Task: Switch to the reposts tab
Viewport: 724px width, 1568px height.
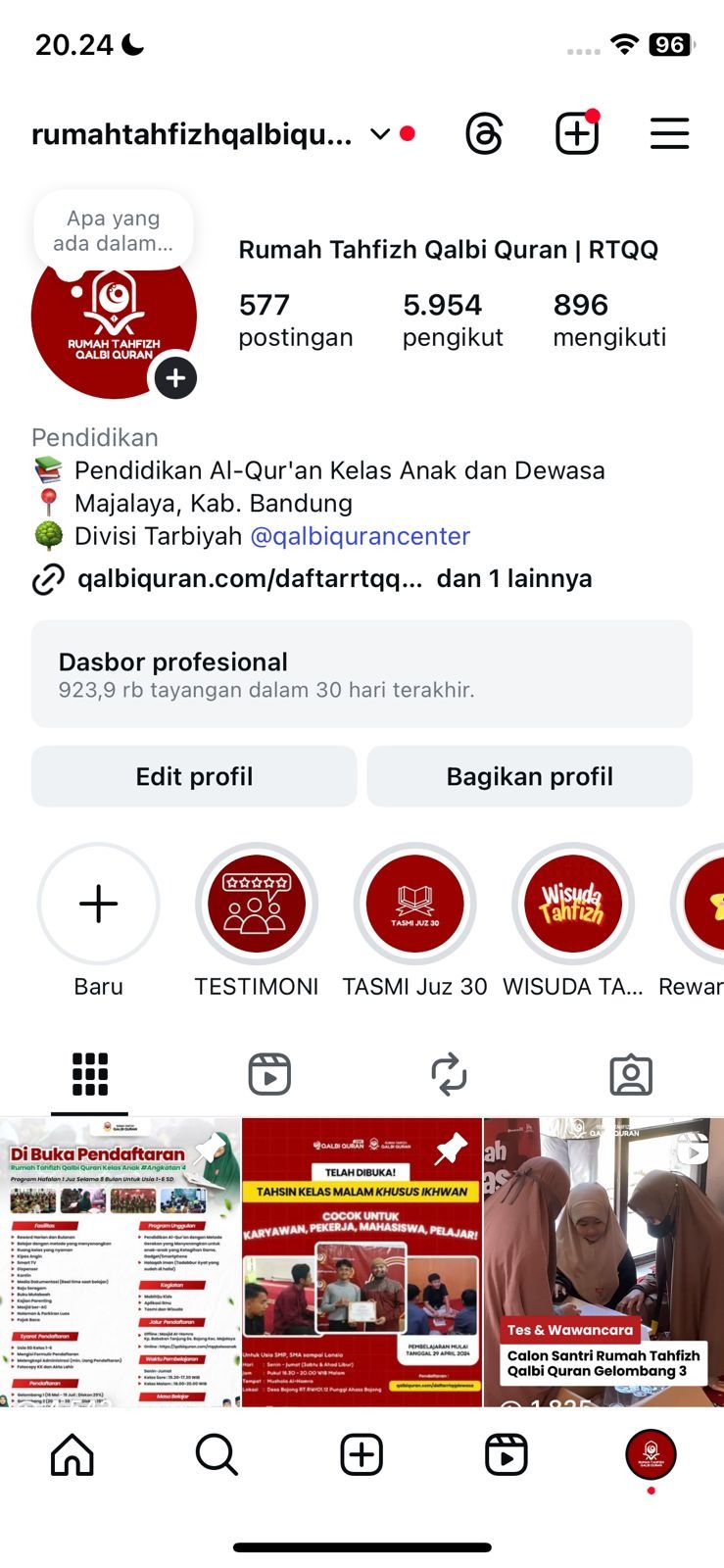Action: point(450,1074)
